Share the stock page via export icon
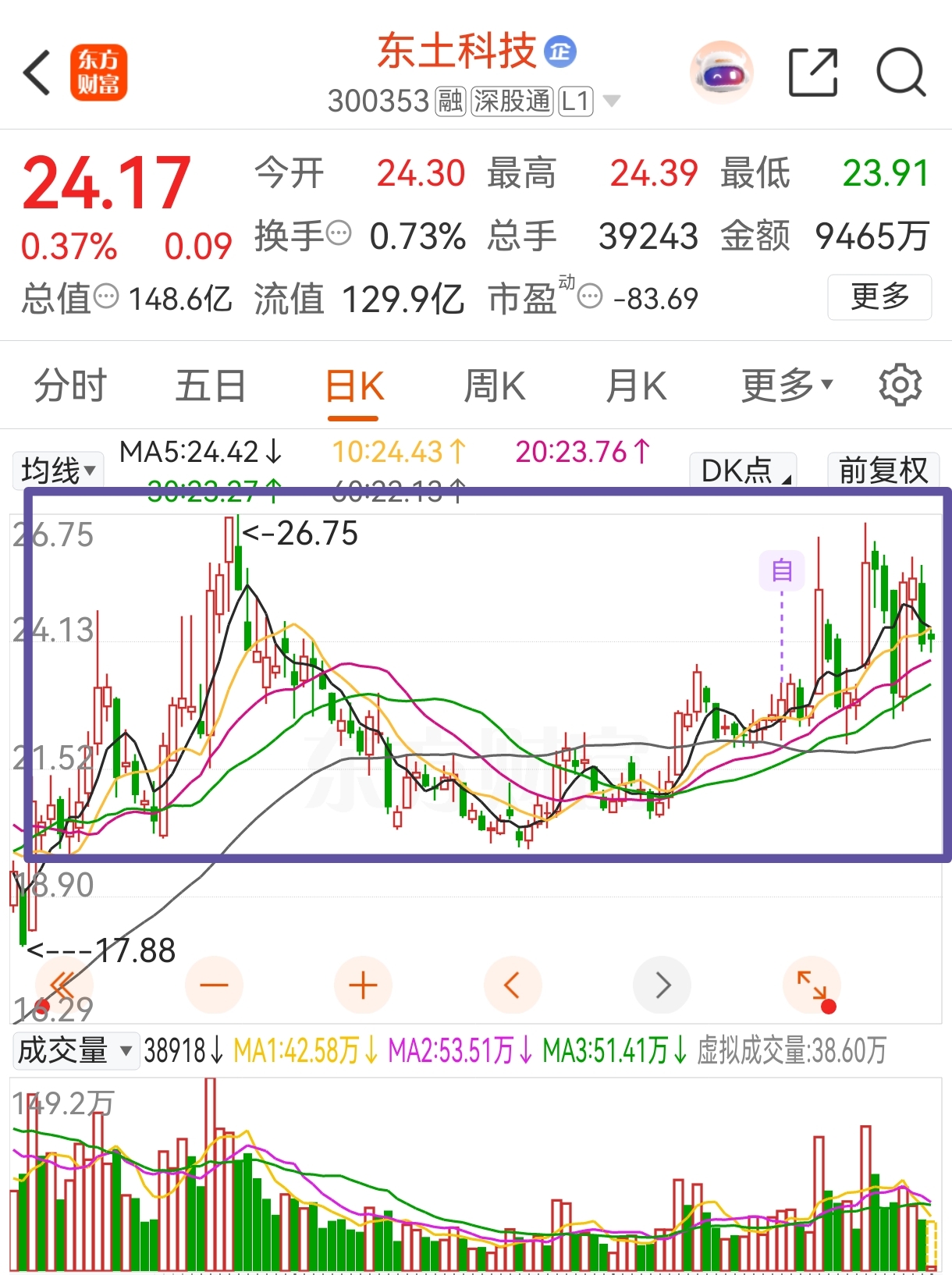952x1275 pixels. 813,73
